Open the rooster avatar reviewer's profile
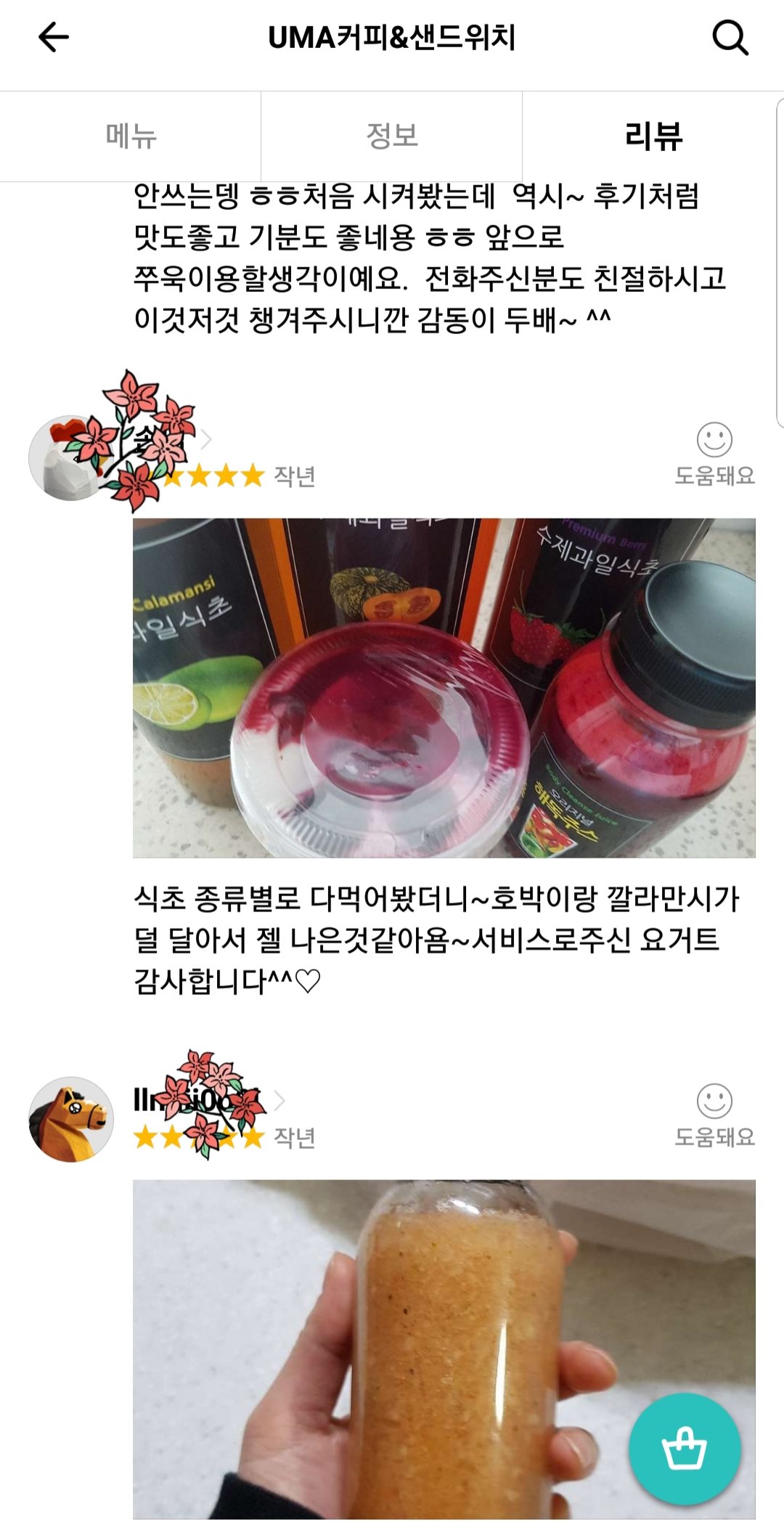Image resolution: width=784 pixels, height=1533 pixels. [x=70, y=458]
